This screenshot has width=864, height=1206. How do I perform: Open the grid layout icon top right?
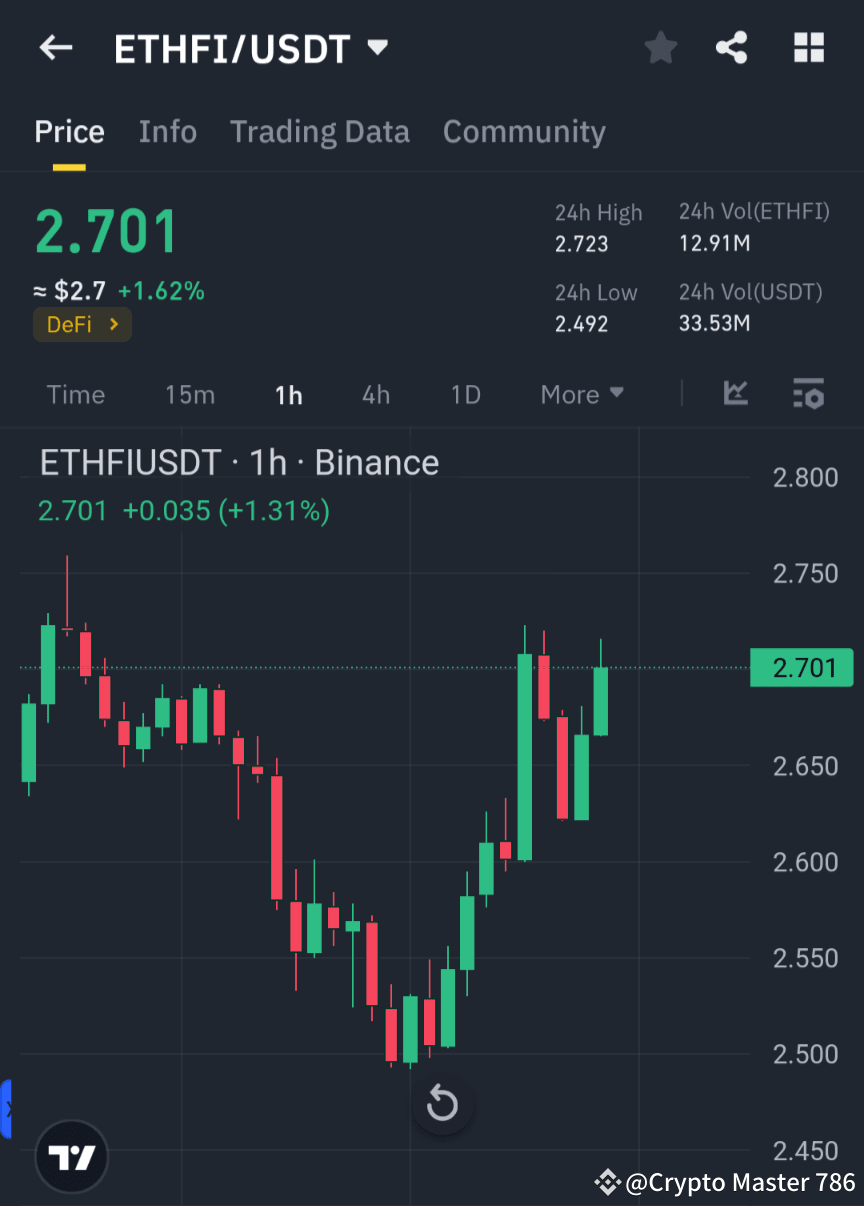tap(808, 47)
